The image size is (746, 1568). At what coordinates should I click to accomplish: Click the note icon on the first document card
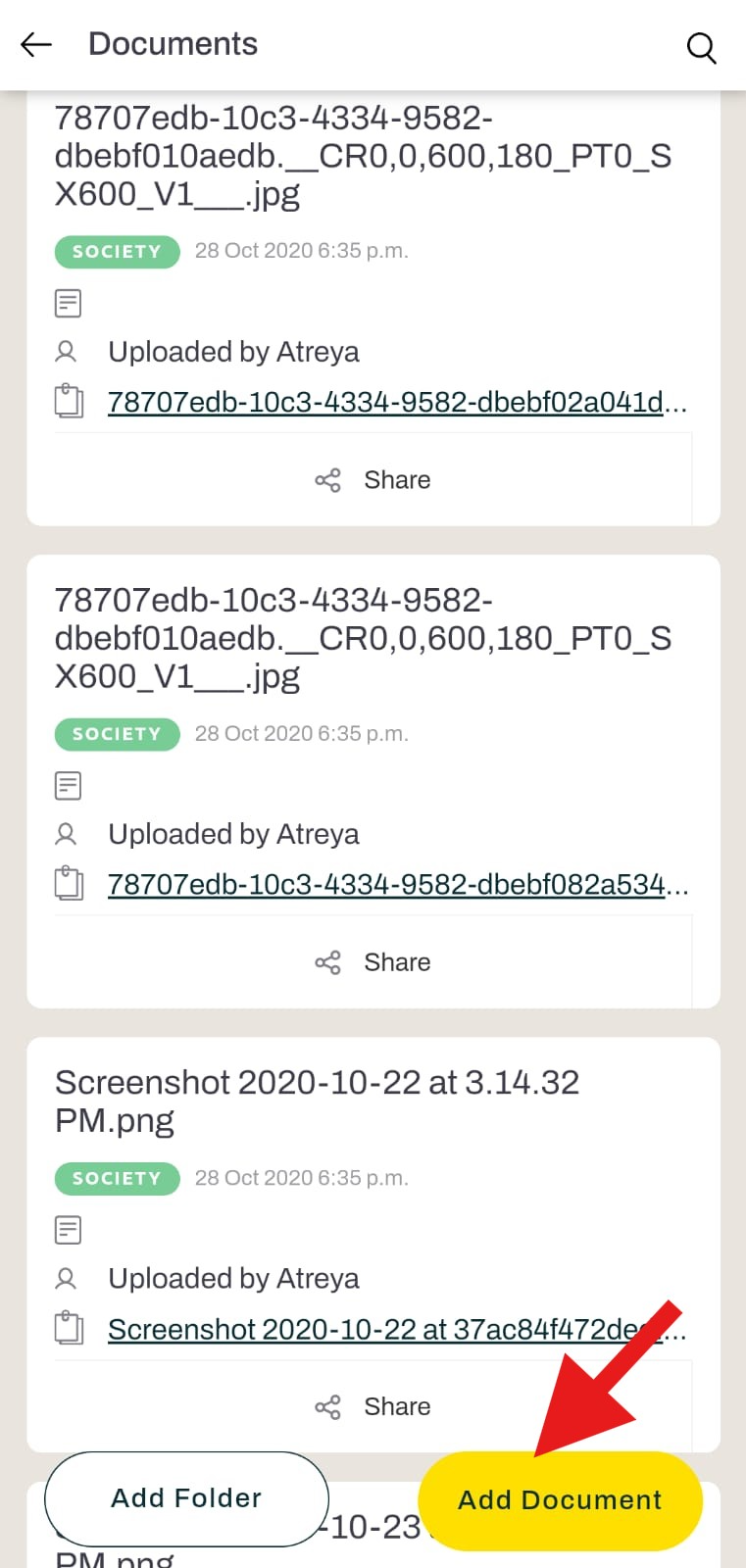68,303
